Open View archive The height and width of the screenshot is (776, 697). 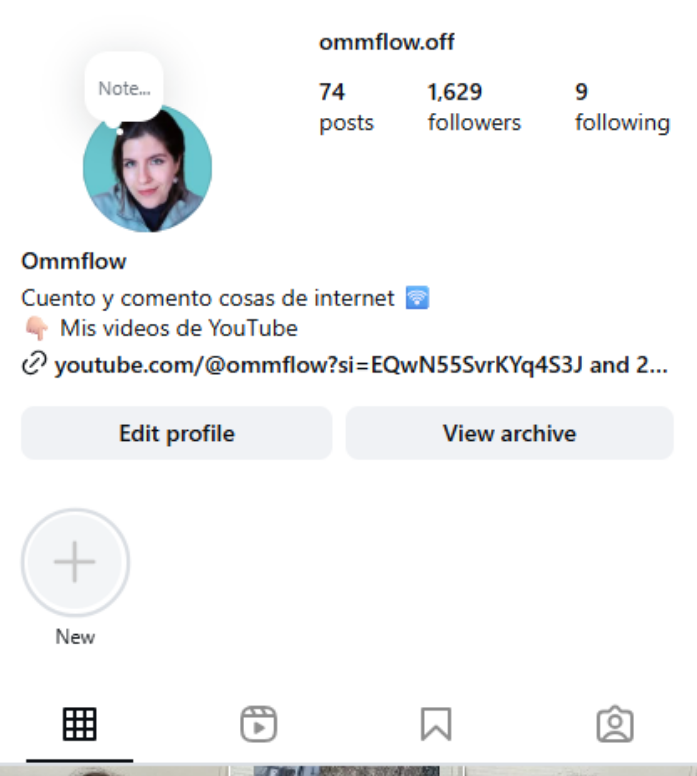(x=509, y=433)
